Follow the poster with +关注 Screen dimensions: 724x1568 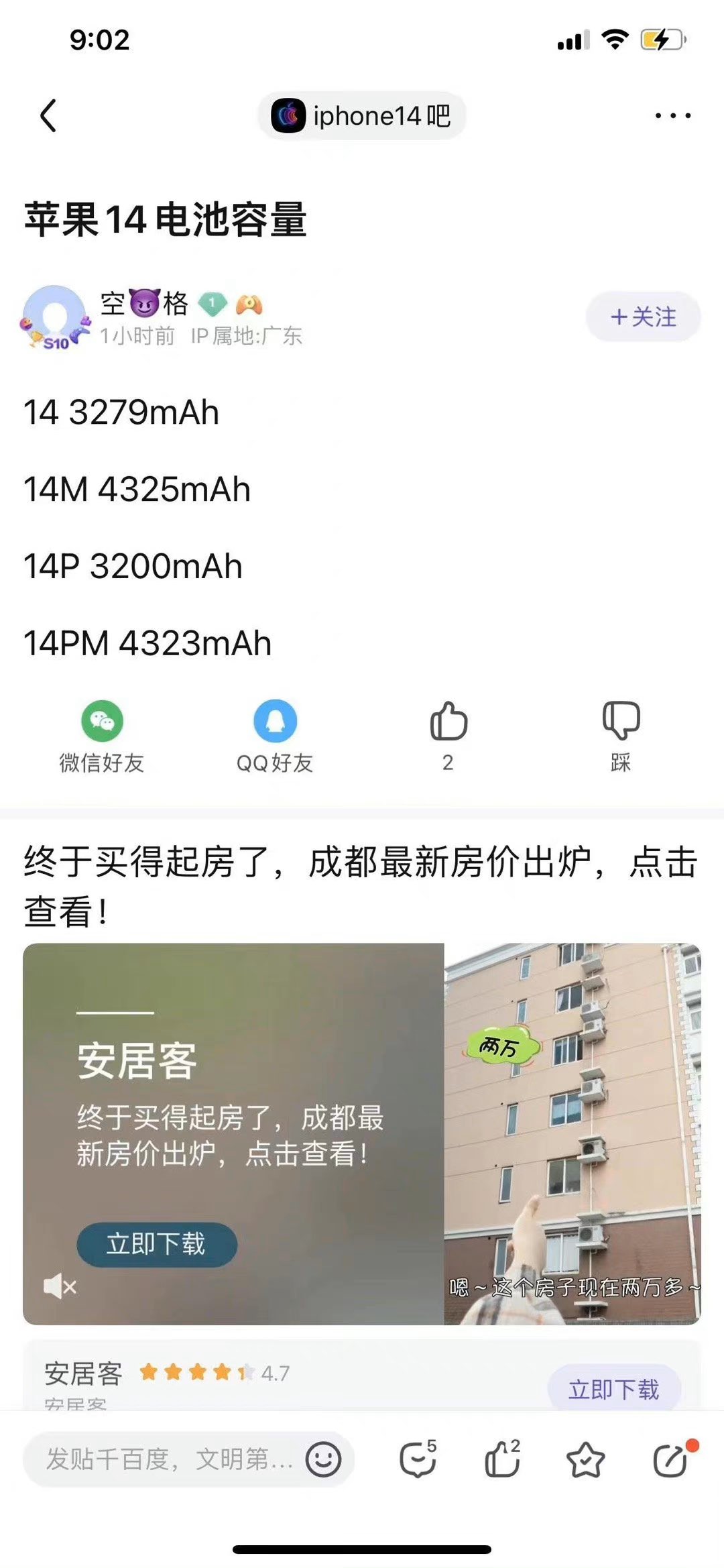pyautogui.click(x=643, y=317)
